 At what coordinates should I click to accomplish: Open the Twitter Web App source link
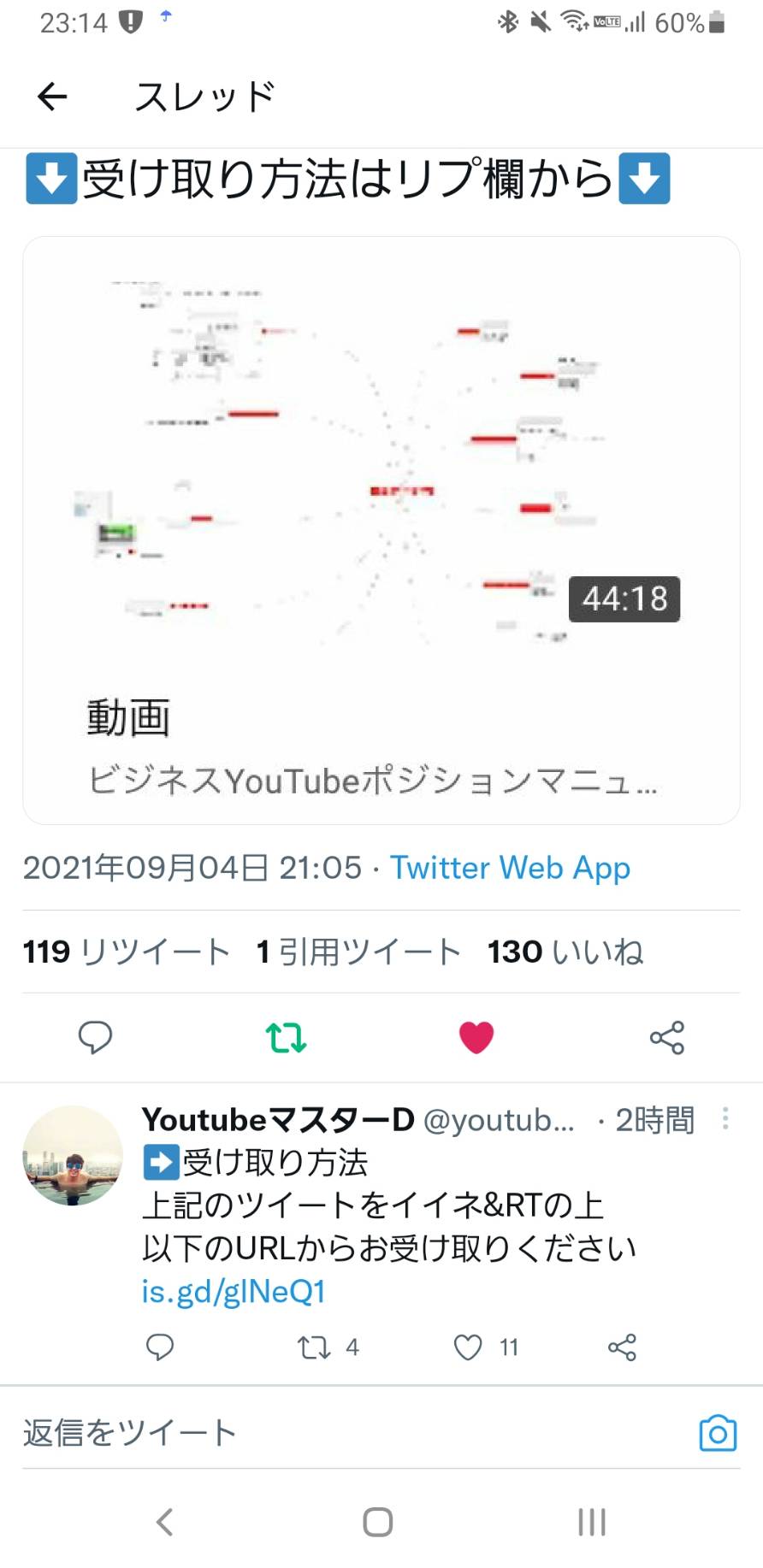(x=511, y=868)
